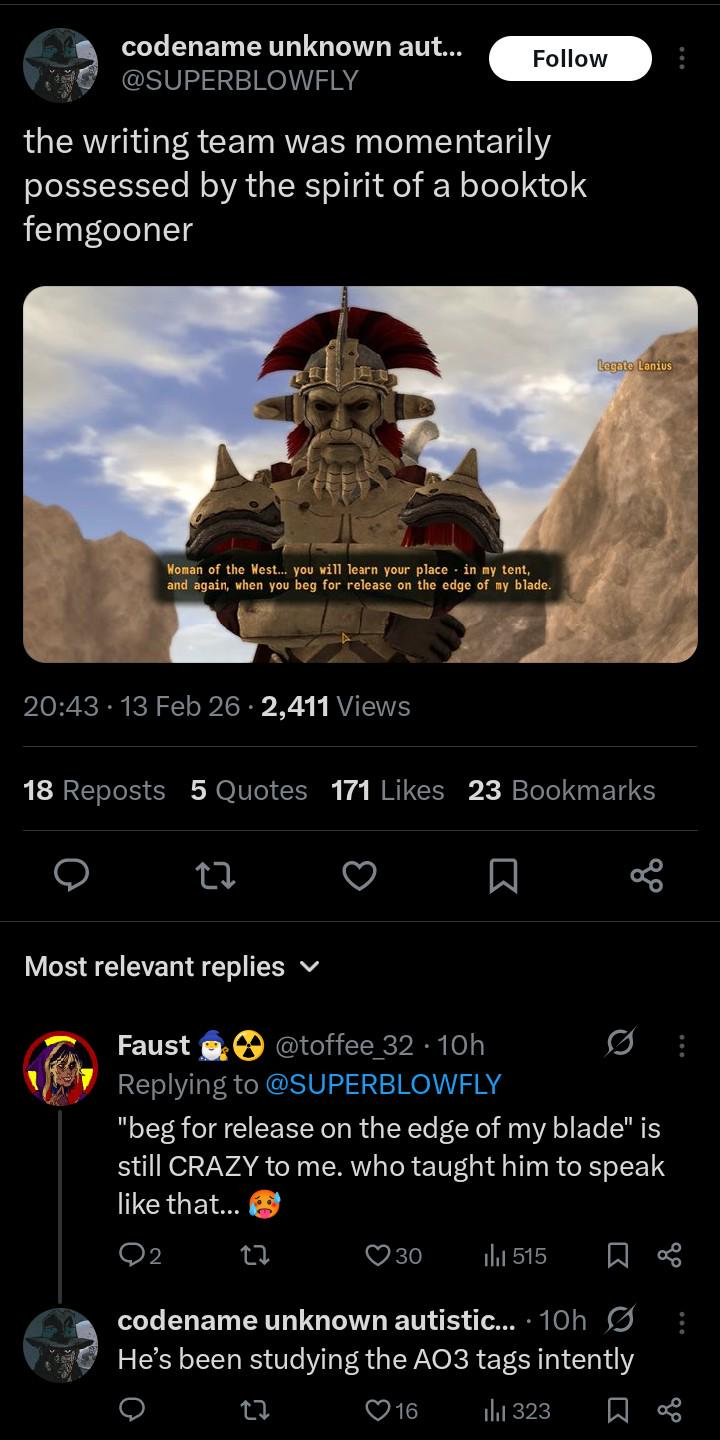
Task: Repost the main post
Action: pyautogui.click(x=216, y=876)
